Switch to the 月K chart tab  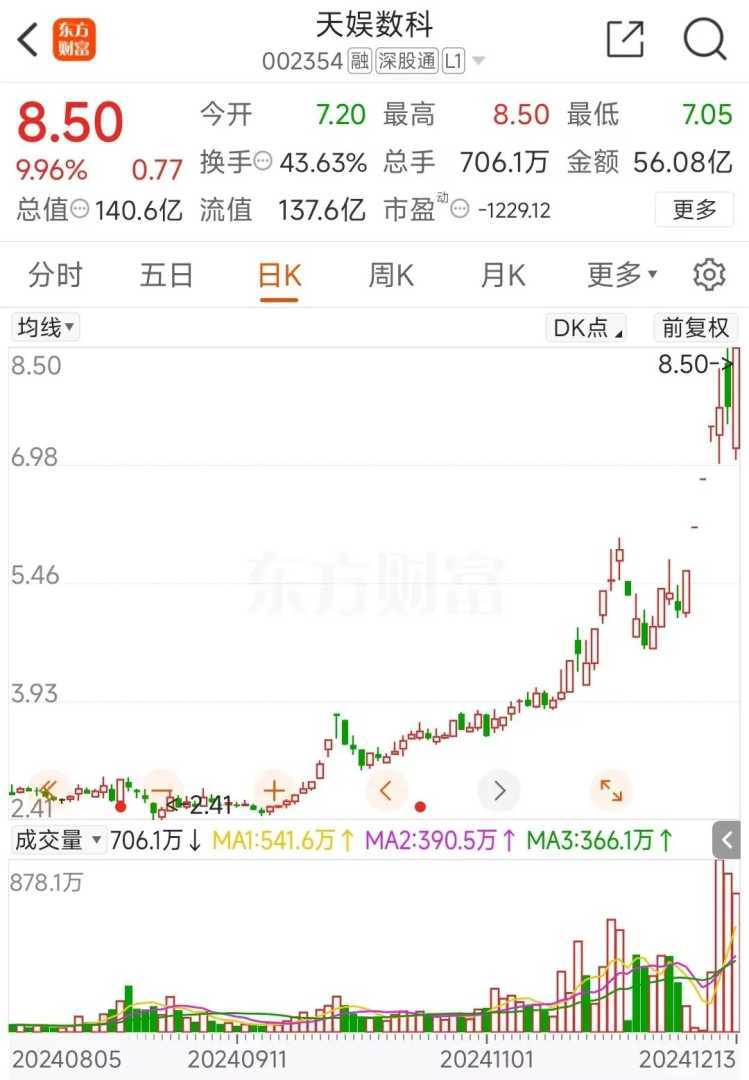503,275
